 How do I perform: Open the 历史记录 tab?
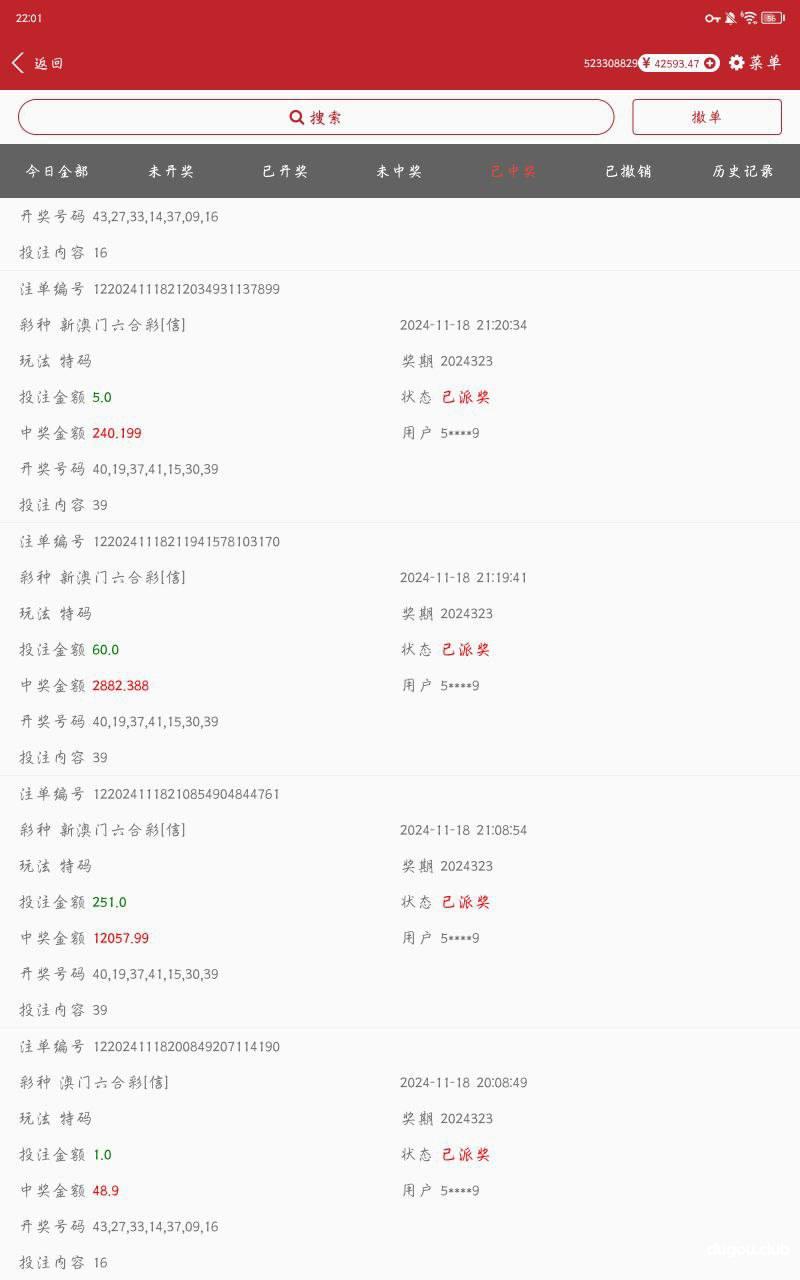[743, 171]
